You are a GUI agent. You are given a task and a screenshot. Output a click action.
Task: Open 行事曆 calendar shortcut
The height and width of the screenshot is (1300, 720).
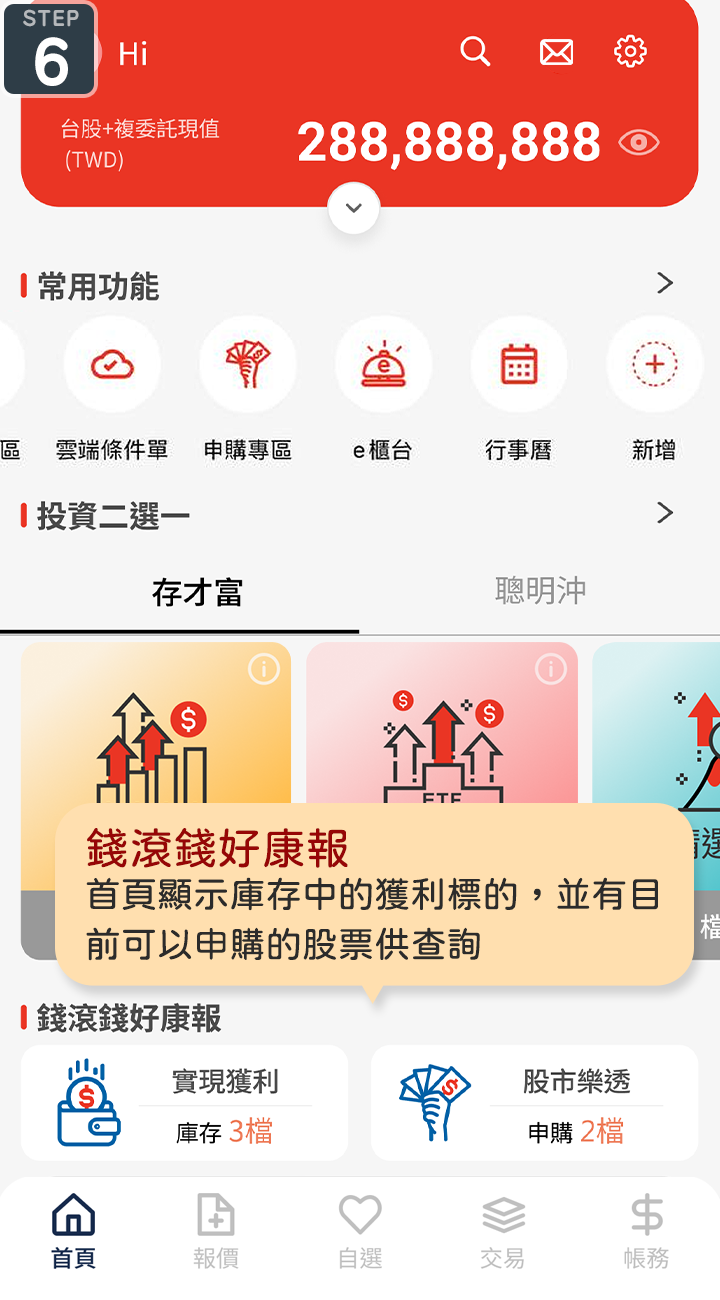pos(519,366)
